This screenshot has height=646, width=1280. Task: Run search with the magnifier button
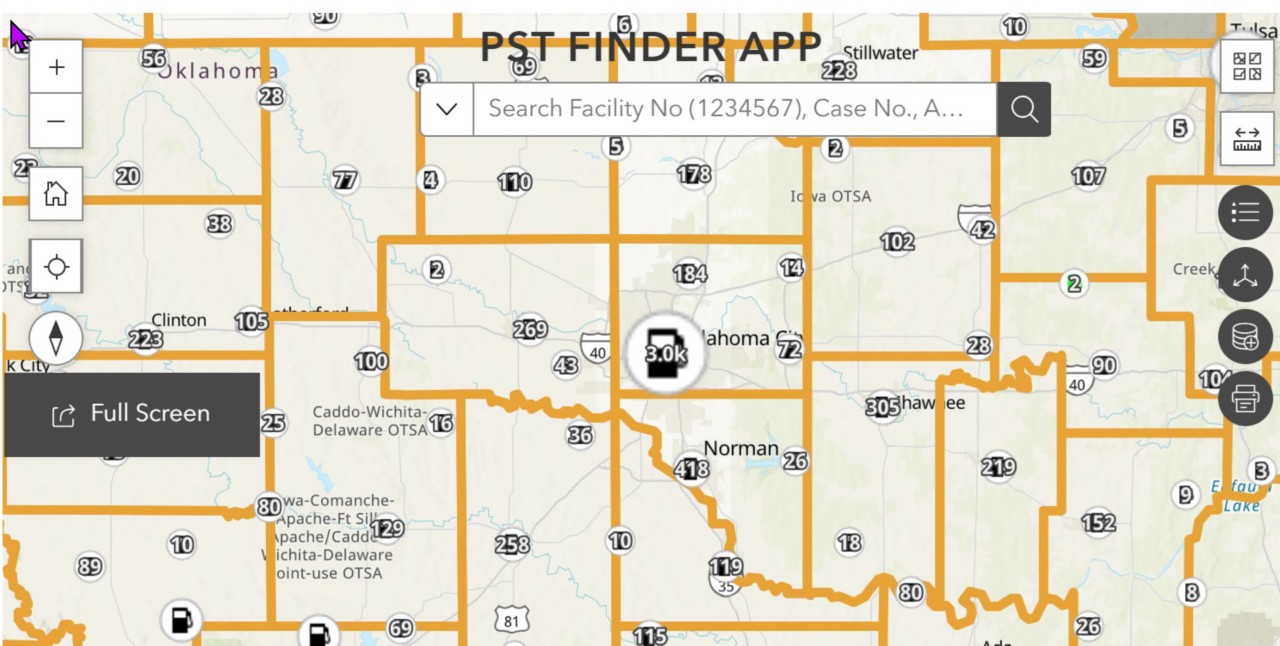(1024, 109)
